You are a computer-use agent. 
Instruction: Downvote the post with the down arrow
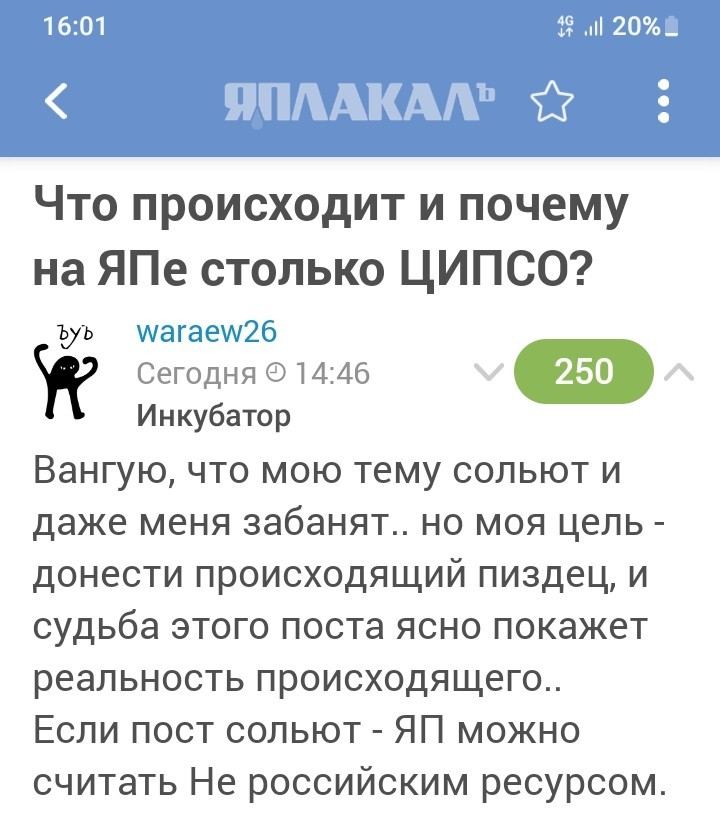[x=489, y=372]
